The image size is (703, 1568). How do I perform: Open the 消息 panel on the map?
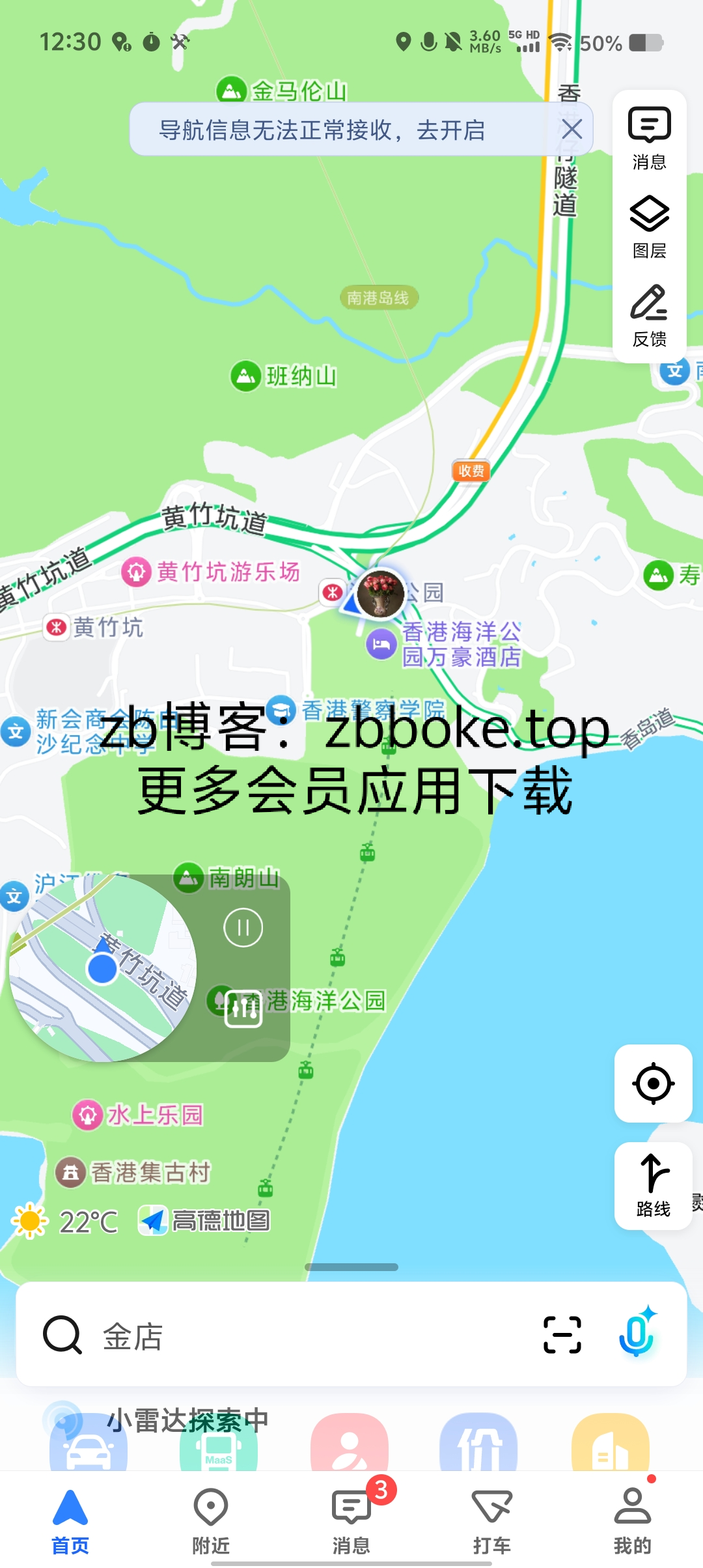point(650,139)
